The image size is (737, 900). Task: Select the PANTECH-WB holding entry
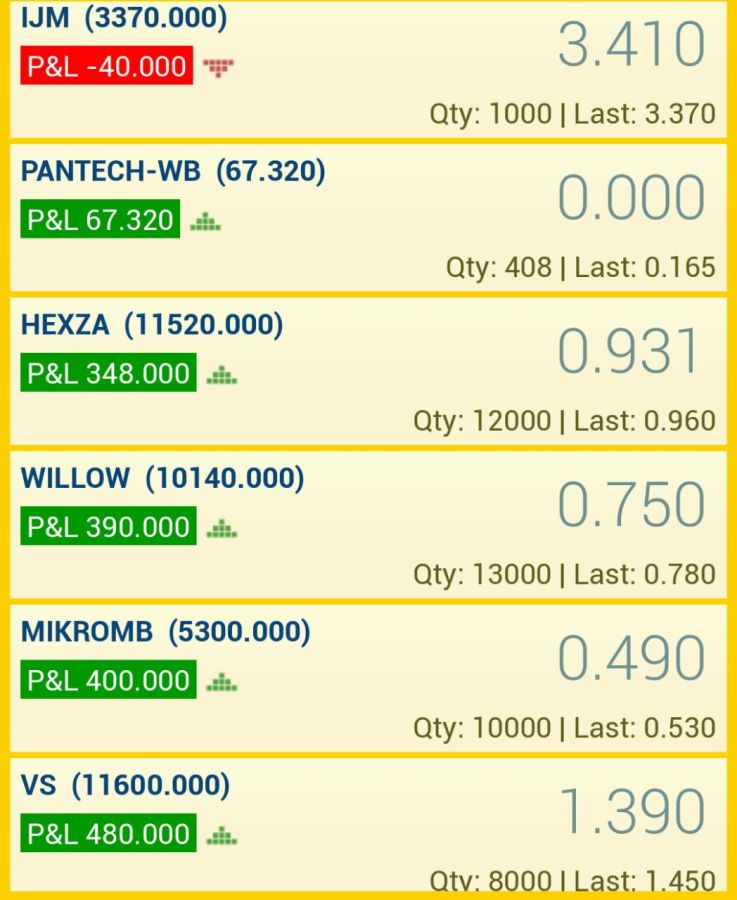[x=368, y=218]
